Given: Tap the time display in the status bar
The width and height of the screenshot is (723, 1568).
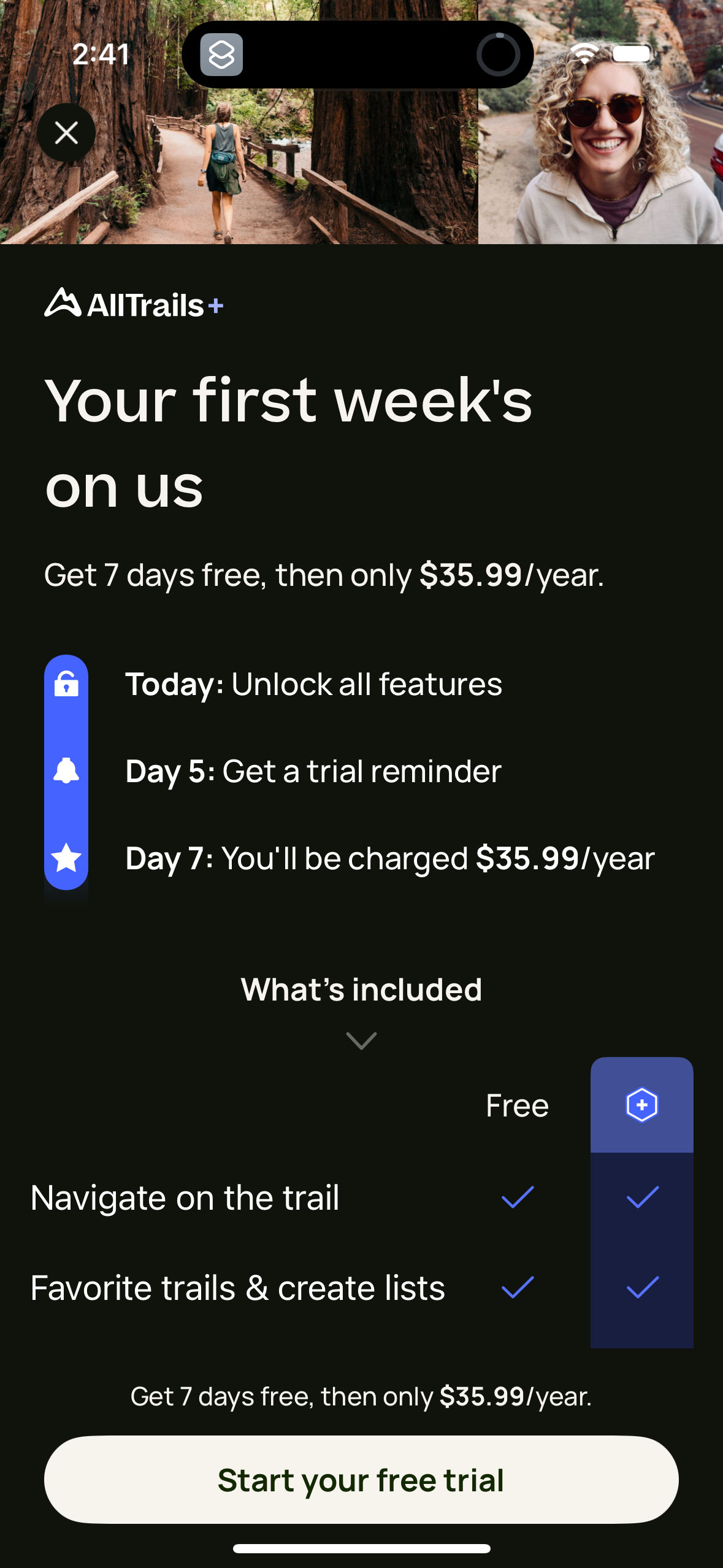Looking at the screenshot, I should [102, 53].
